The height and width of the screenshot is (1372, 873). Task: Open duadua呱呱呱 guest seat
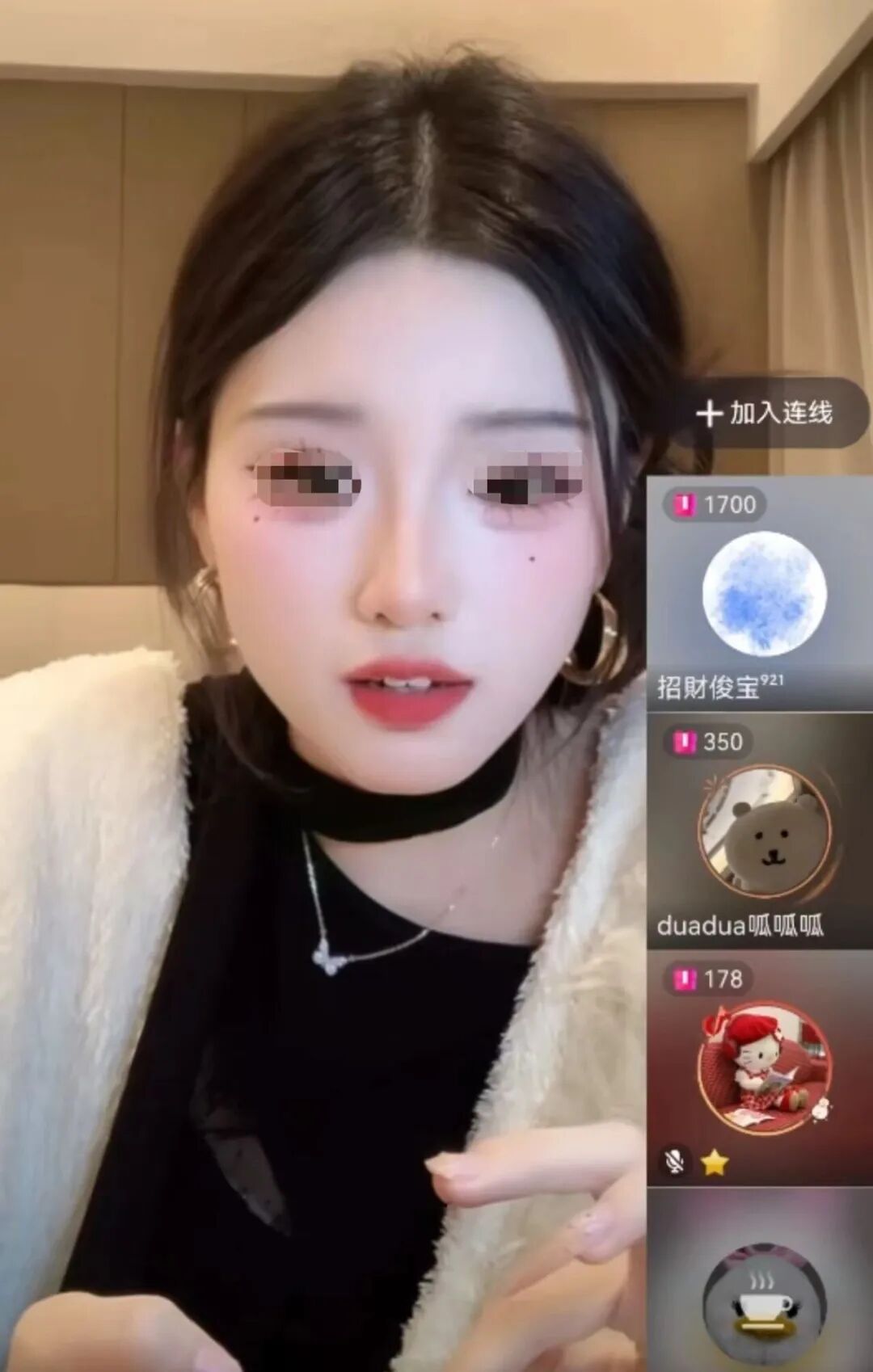pos(764,832)
